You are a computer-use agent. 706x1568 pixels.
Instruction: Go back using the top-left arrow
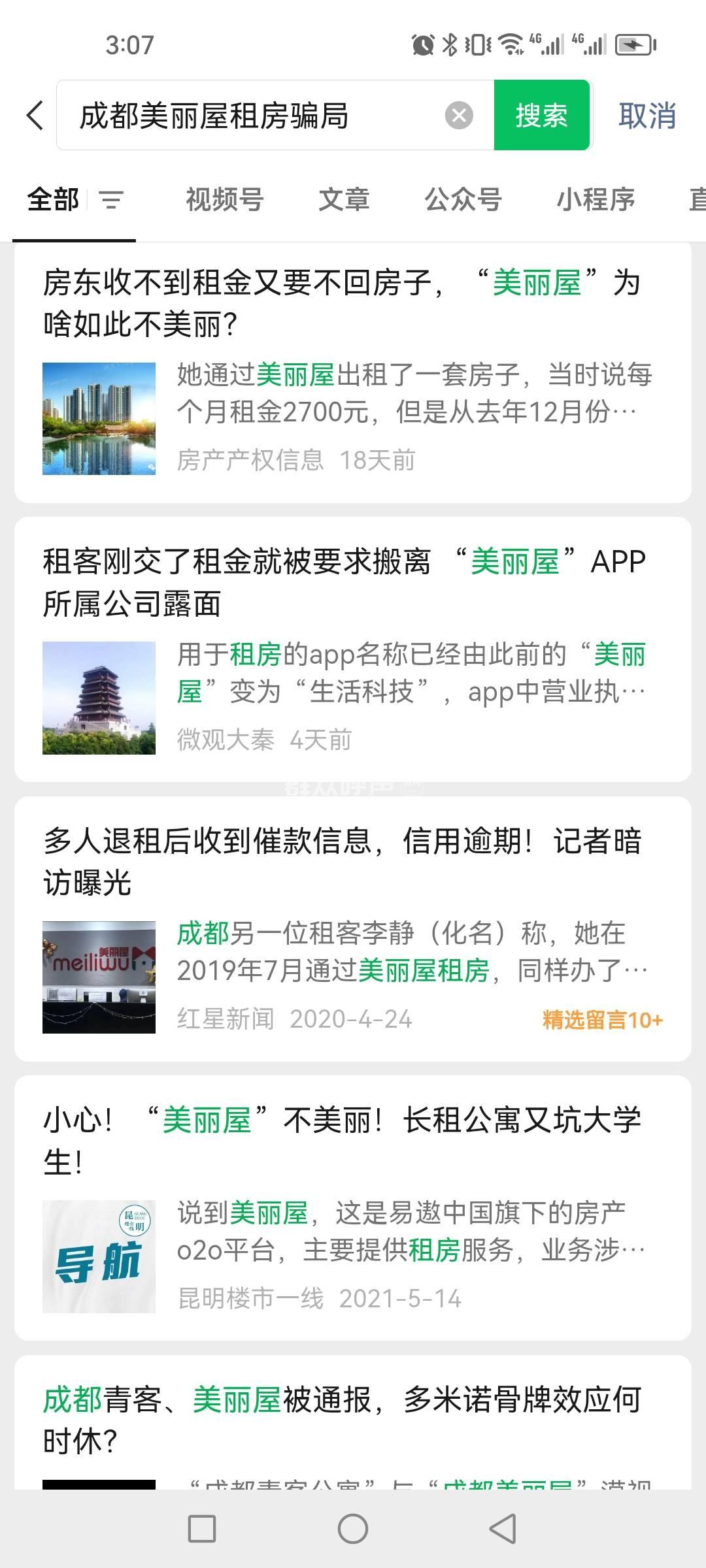tap(35, 116)
